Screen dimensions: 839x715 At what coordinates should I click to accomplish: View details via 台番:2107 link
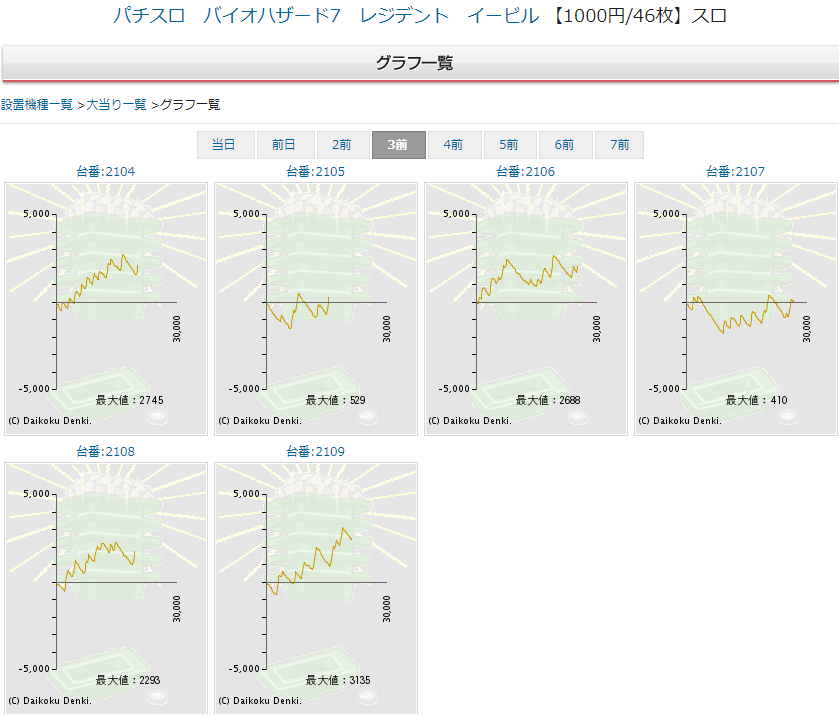pos(735,172)
